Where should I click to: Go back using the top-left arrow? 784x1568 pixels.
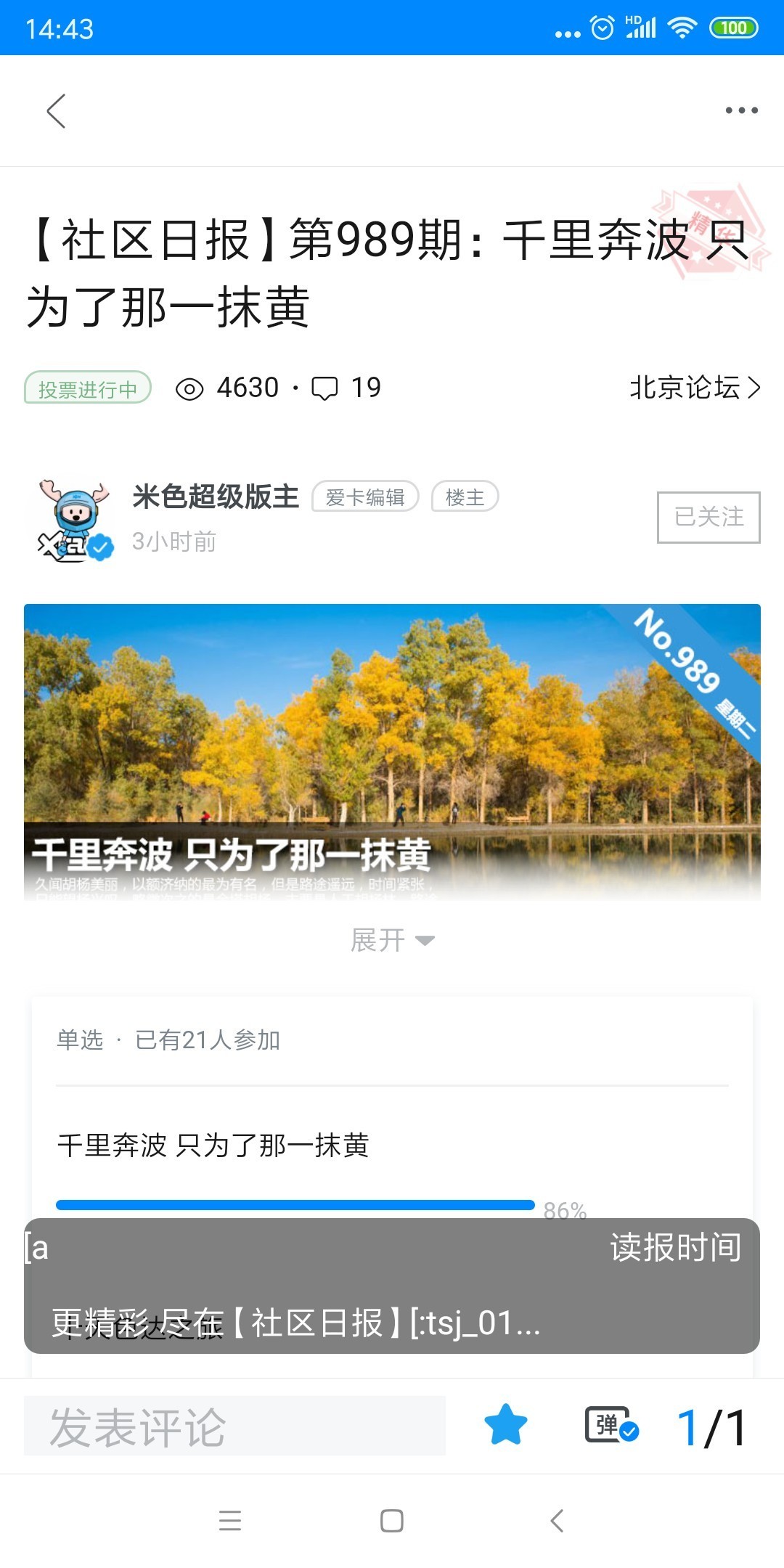tap(56, 111)
